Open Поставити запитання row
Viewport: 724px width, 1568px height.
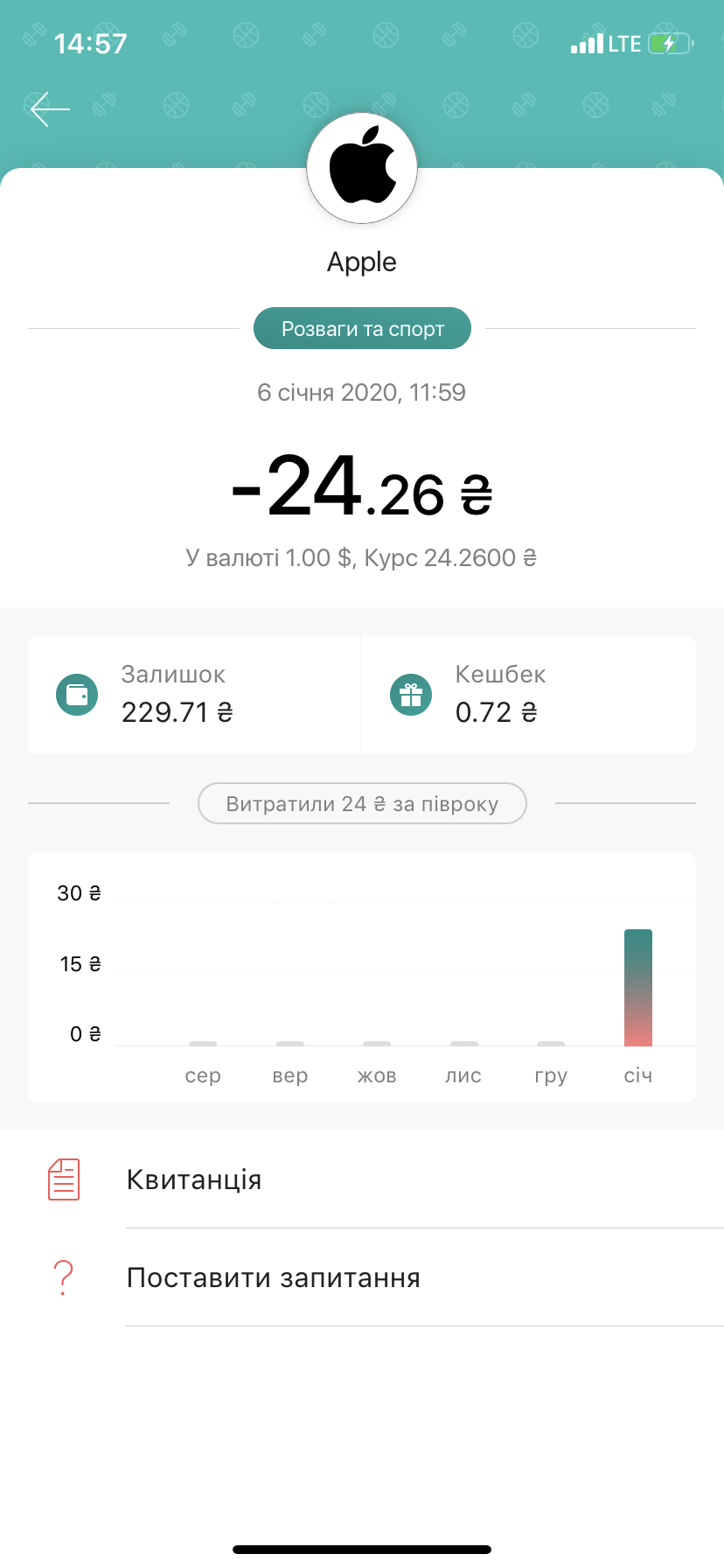(362, 1277)
